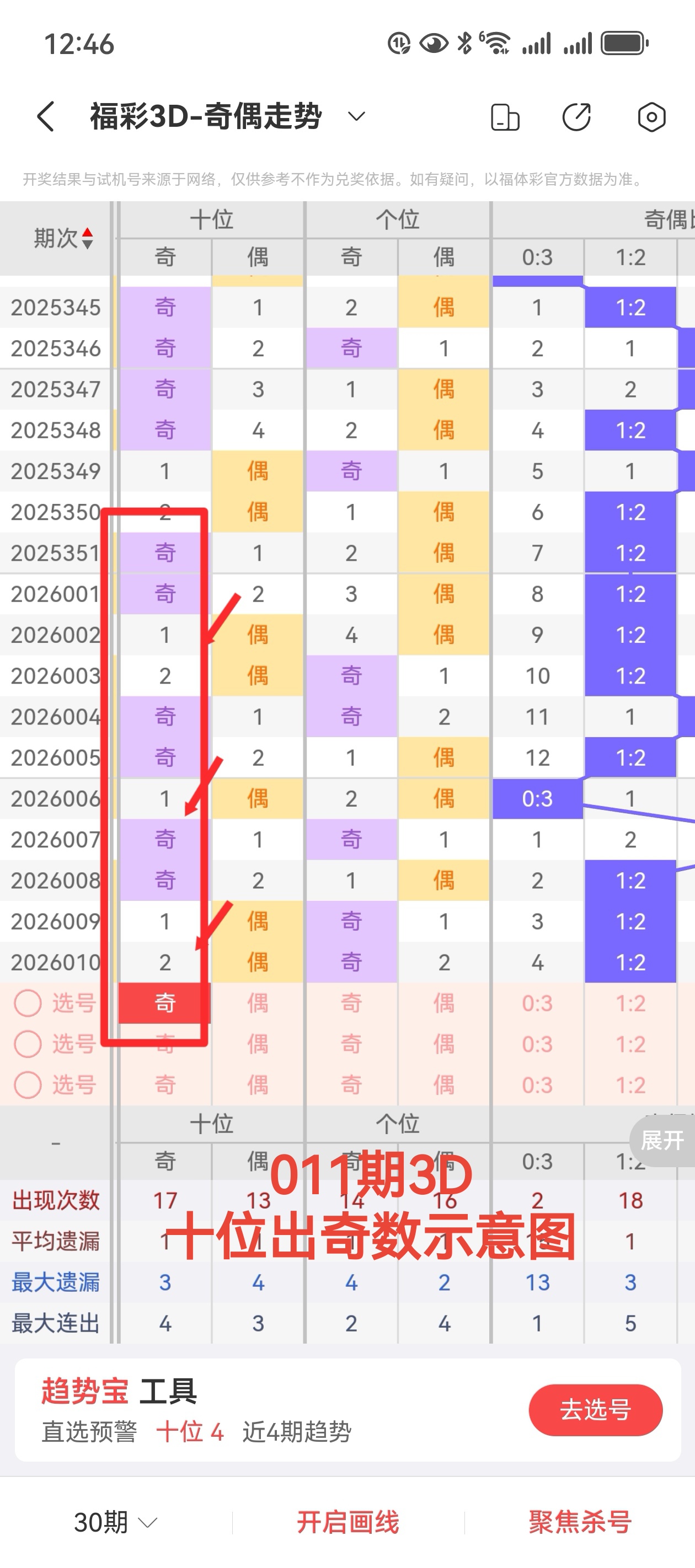Open the dropdown beside 福彩3D-奇偶走势 title
695x1568 pixels.
pyautogui.click(x=356, y=117)
